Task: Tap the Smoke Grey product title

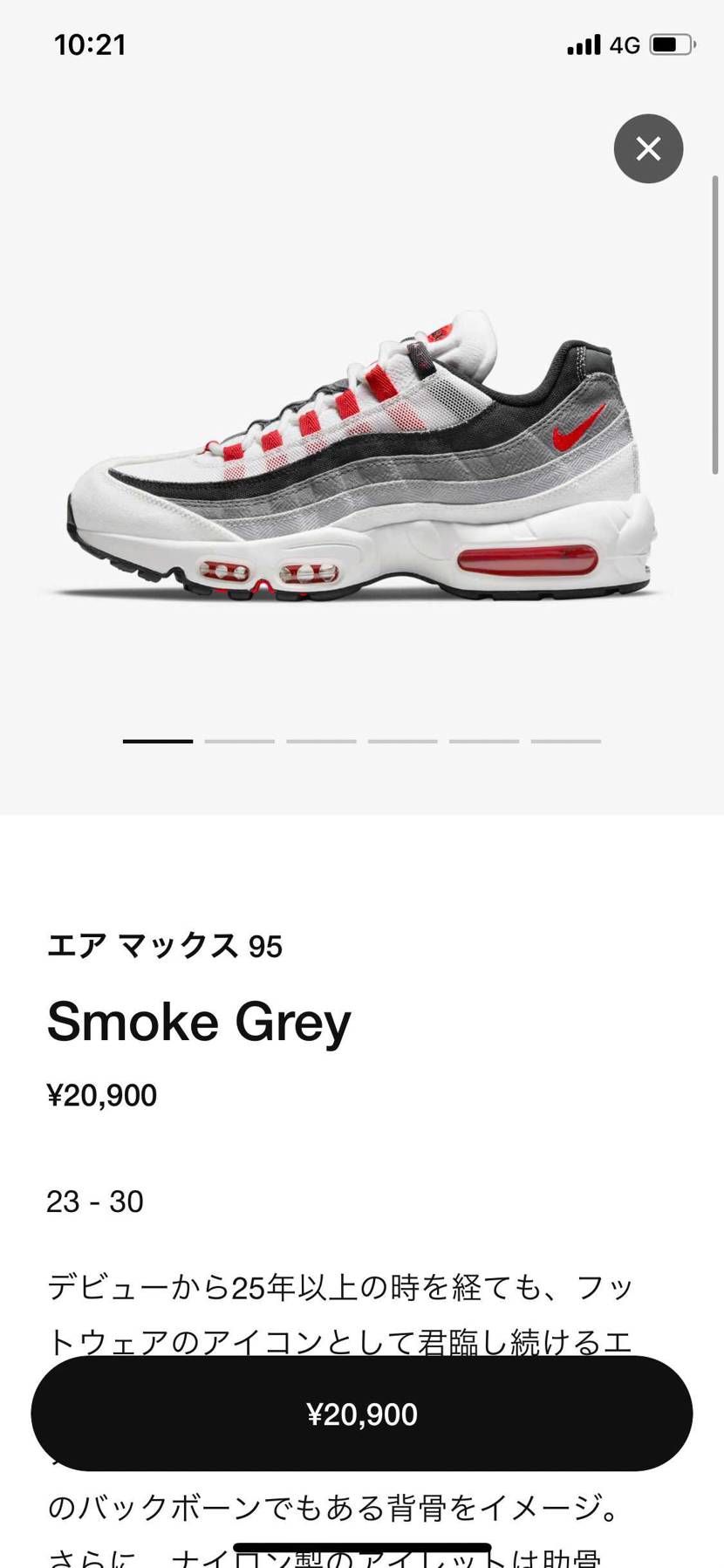Action: [x=197, y=1022]
